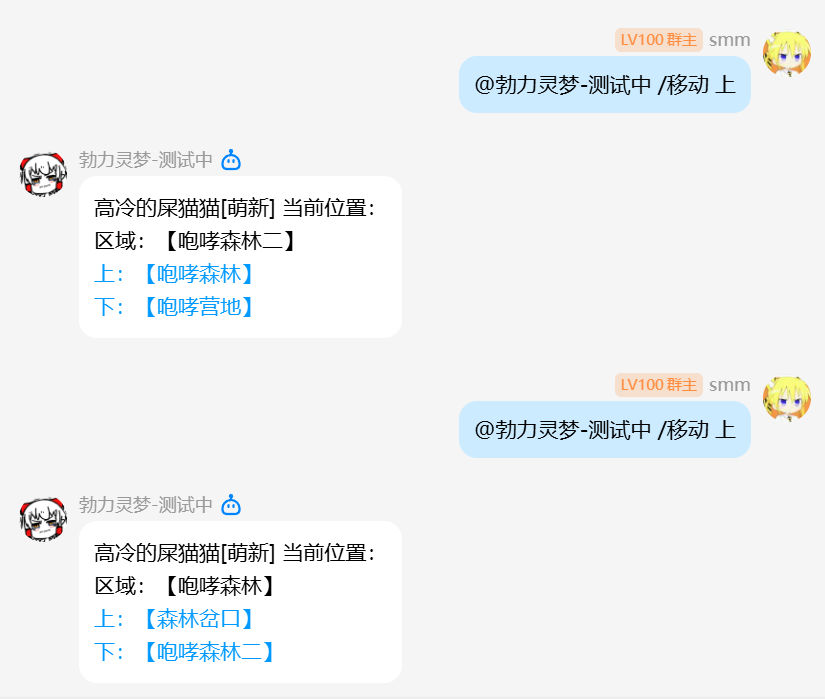825x699 pixels.
Task: Open the 上:【森林岔口】 link
Action: click(176, 619)
